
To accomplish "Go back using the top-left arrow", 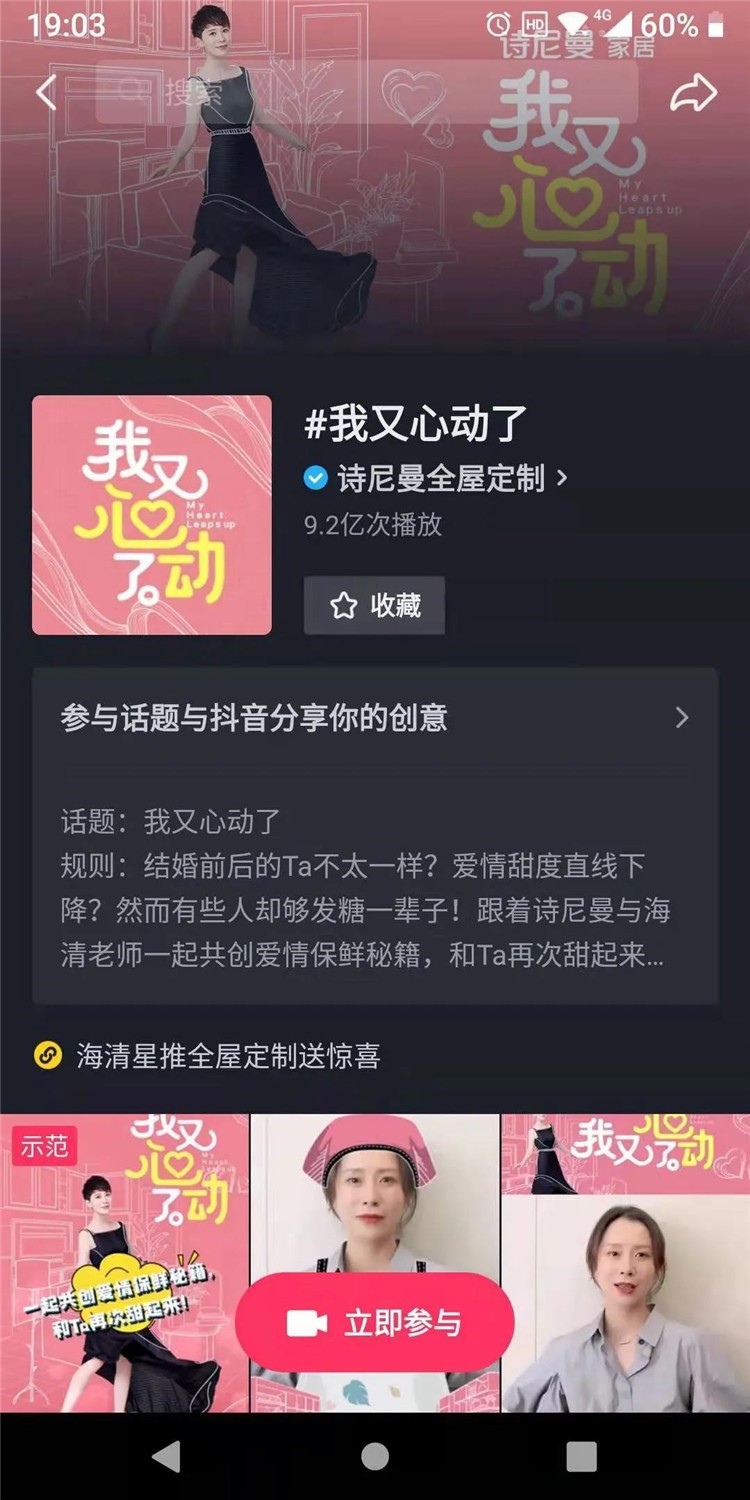I will (46, 93).
